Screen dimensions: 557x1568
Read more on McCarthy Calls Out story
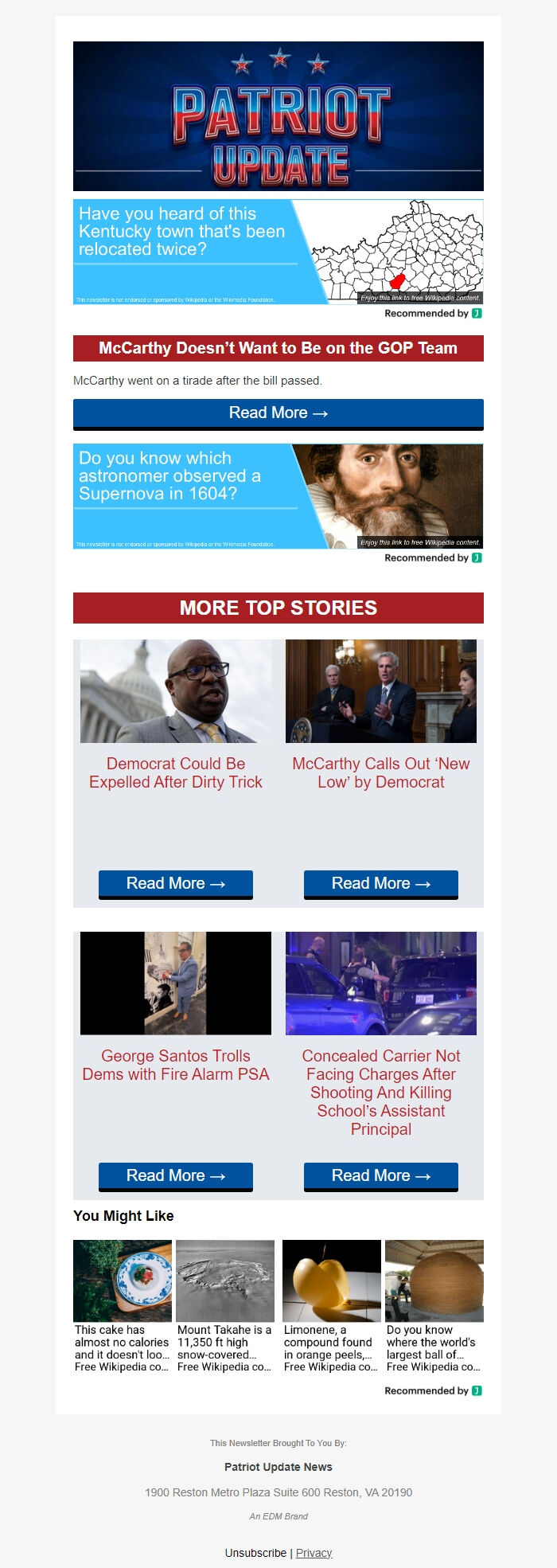pyautogui.click(x=381, y=883)
